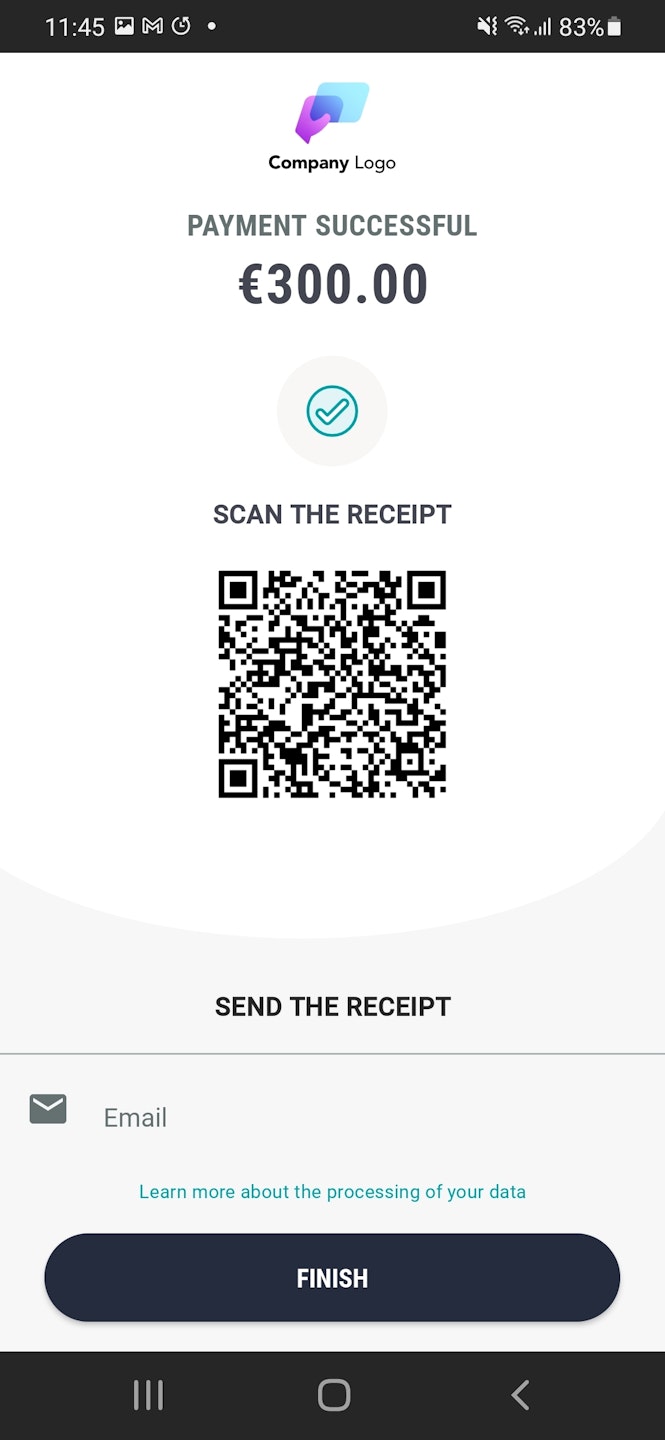
Task: Open 'Learn more about the processing of your data'
Action: pos(332,1192)
